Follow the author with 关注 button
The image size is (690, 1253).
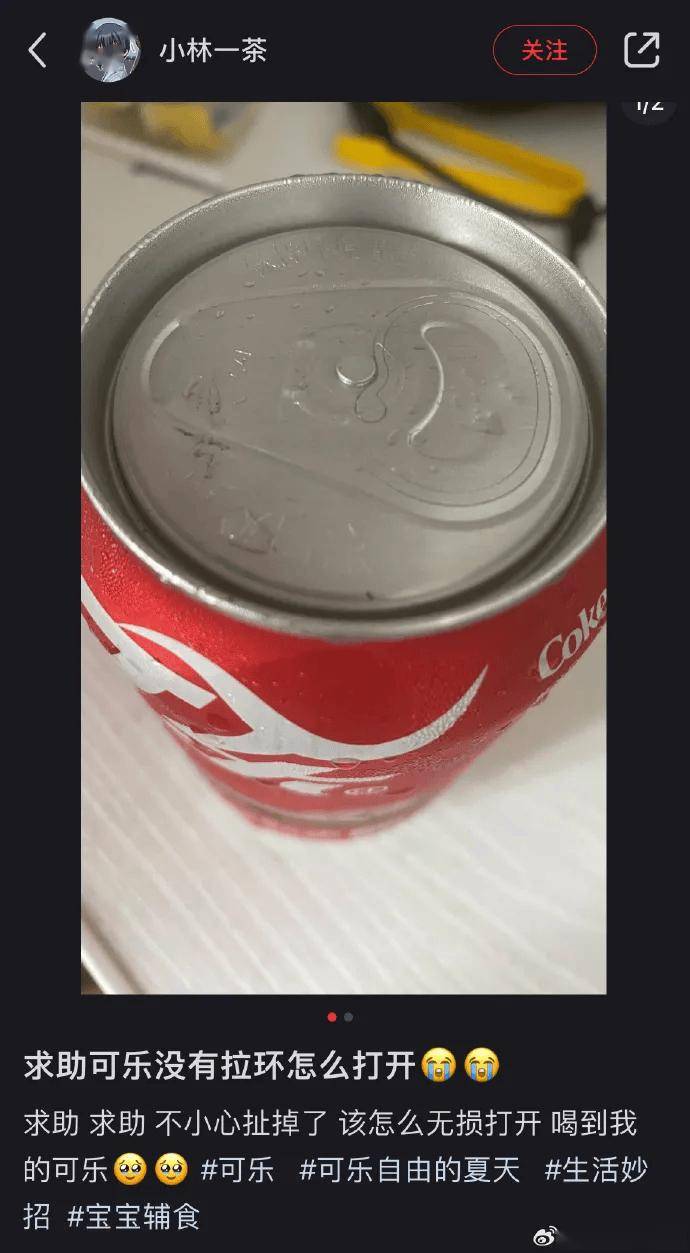pyautogui.click(x=544, y=50)
